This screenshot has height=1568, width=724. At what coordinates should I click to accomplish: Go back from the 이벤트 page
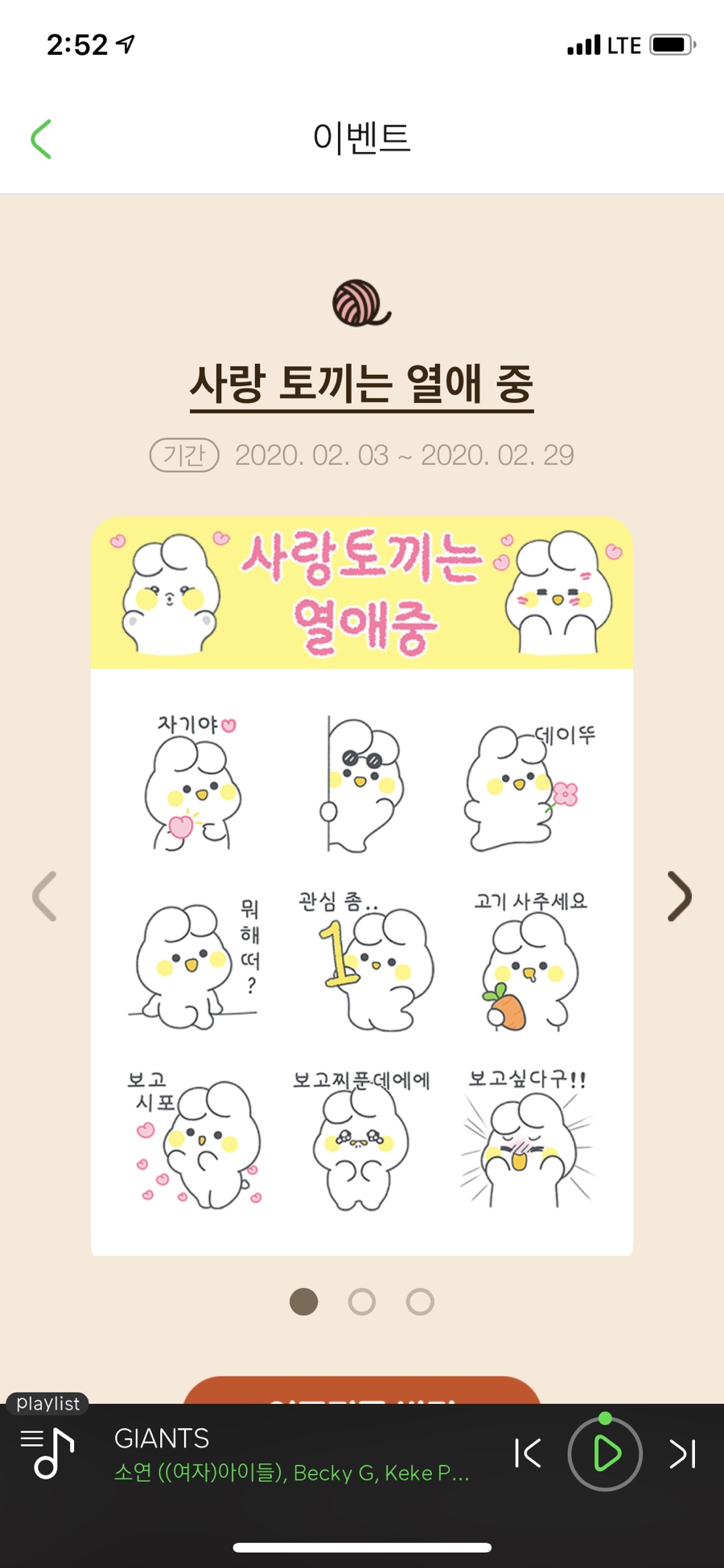41,138
